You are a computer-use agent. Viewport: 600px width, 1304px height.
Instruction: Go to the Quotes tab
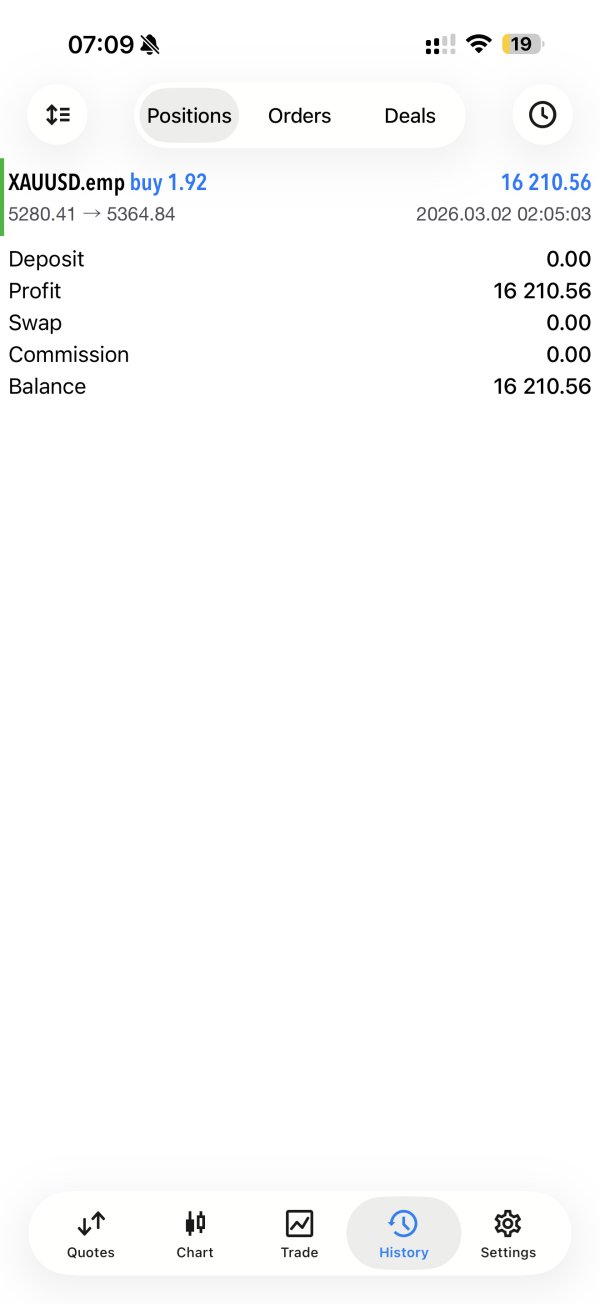pos(91,1234)
